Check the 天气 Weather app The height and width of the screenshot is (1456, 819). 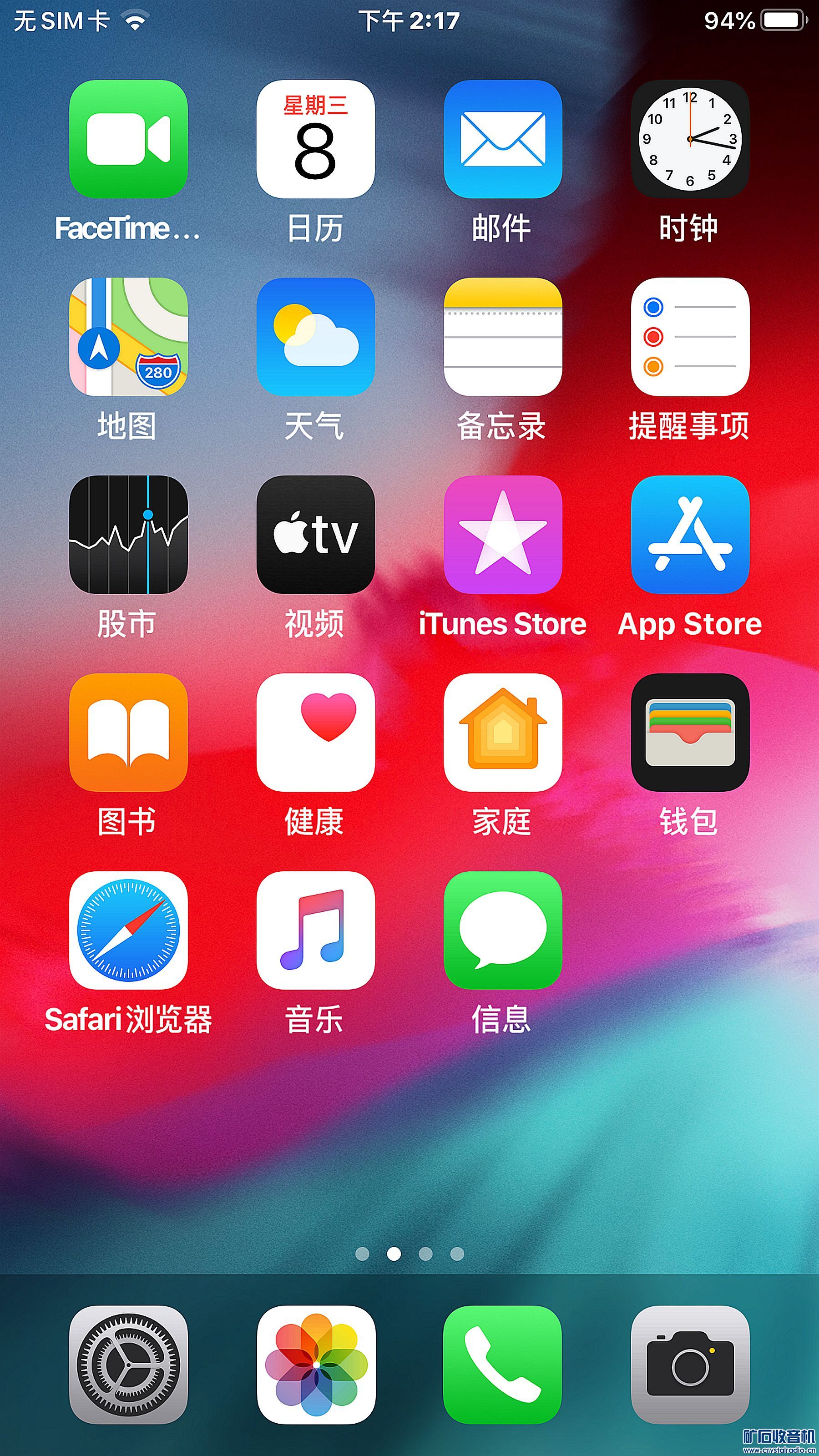click(x=317, y=339)
